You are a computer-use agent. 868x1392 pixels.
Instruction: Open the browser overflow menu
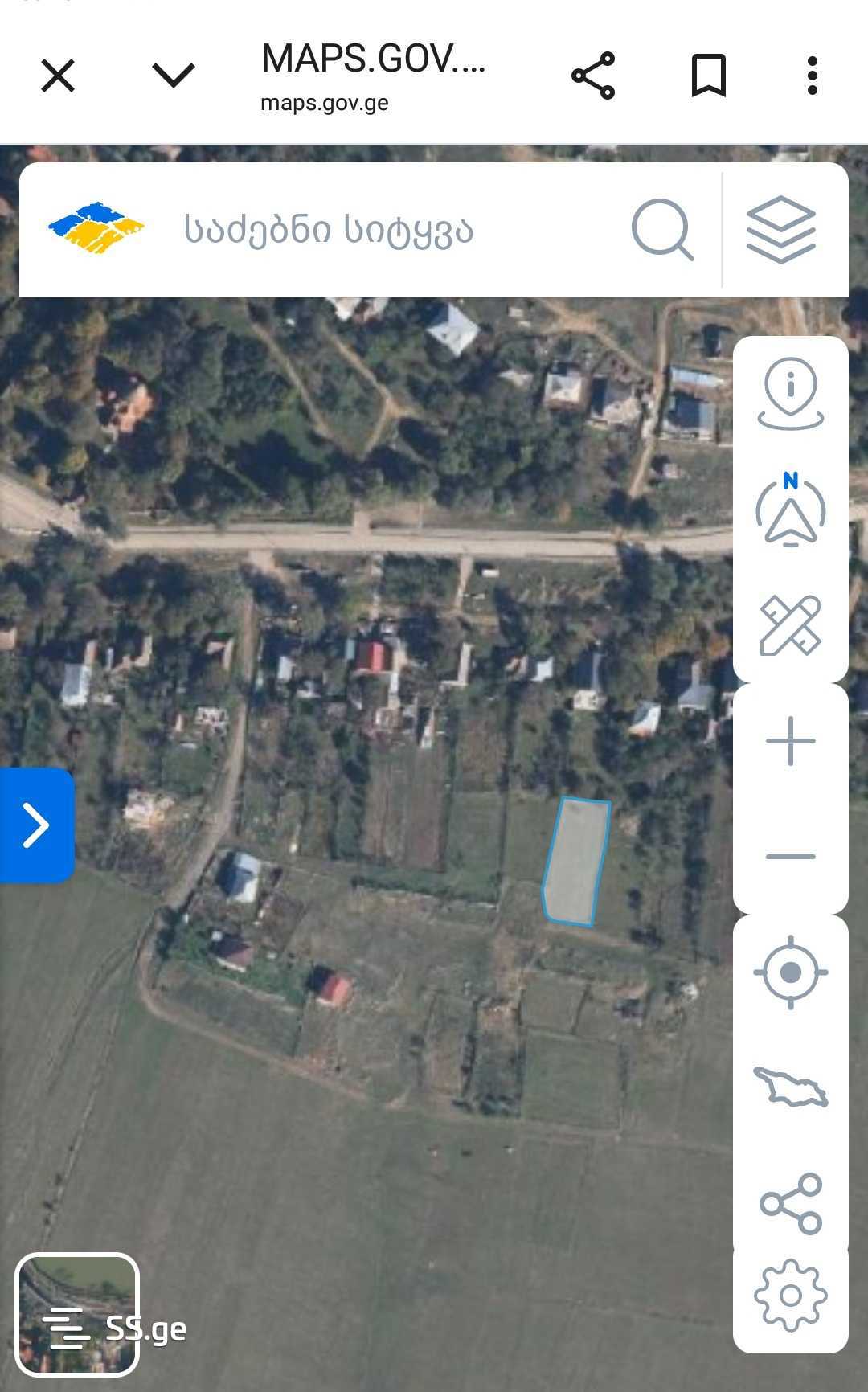813,76
